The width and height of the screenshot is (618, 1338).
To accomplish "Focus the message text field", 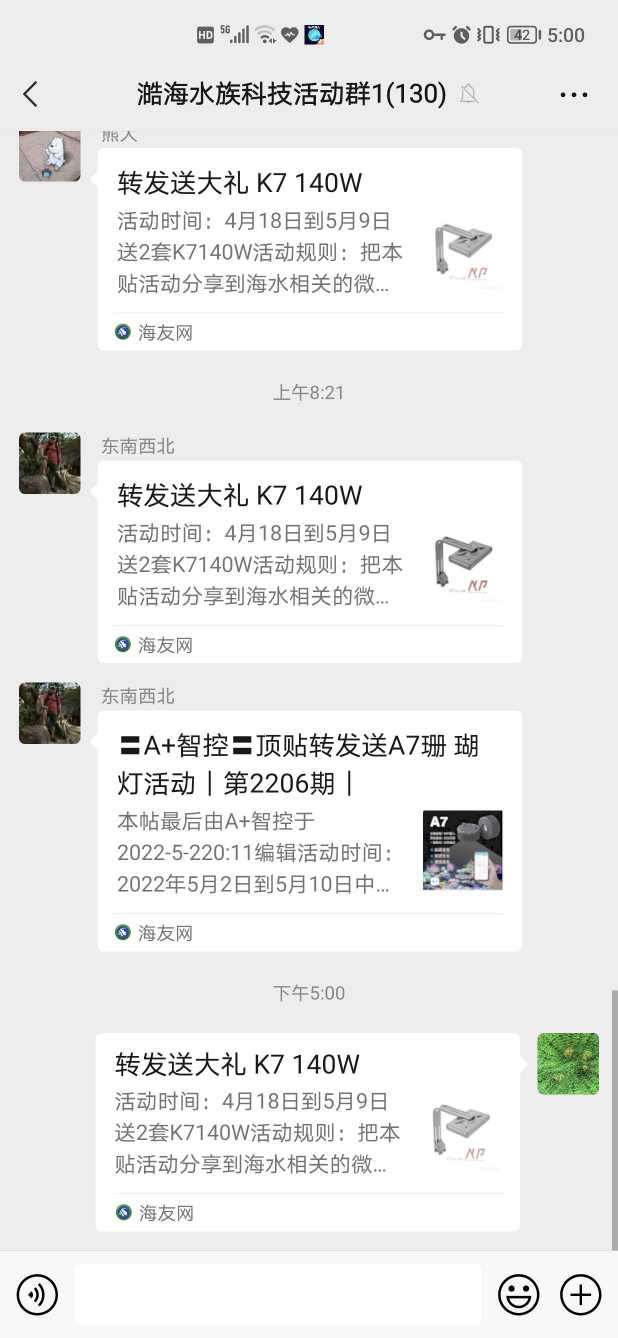I will click(x=277, y=1295).
